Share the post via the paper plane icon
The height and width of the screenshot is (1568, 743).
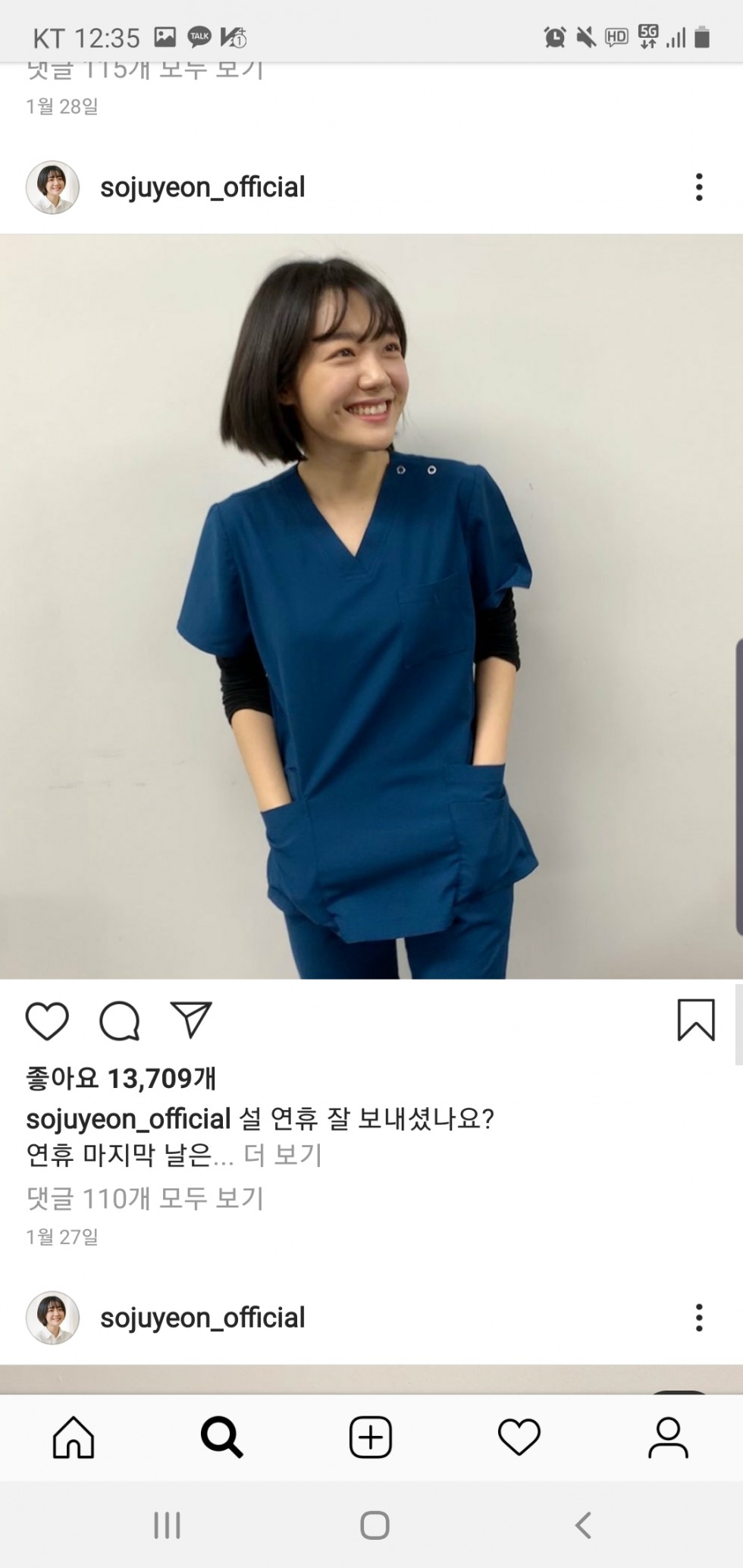click(190, 1019)
